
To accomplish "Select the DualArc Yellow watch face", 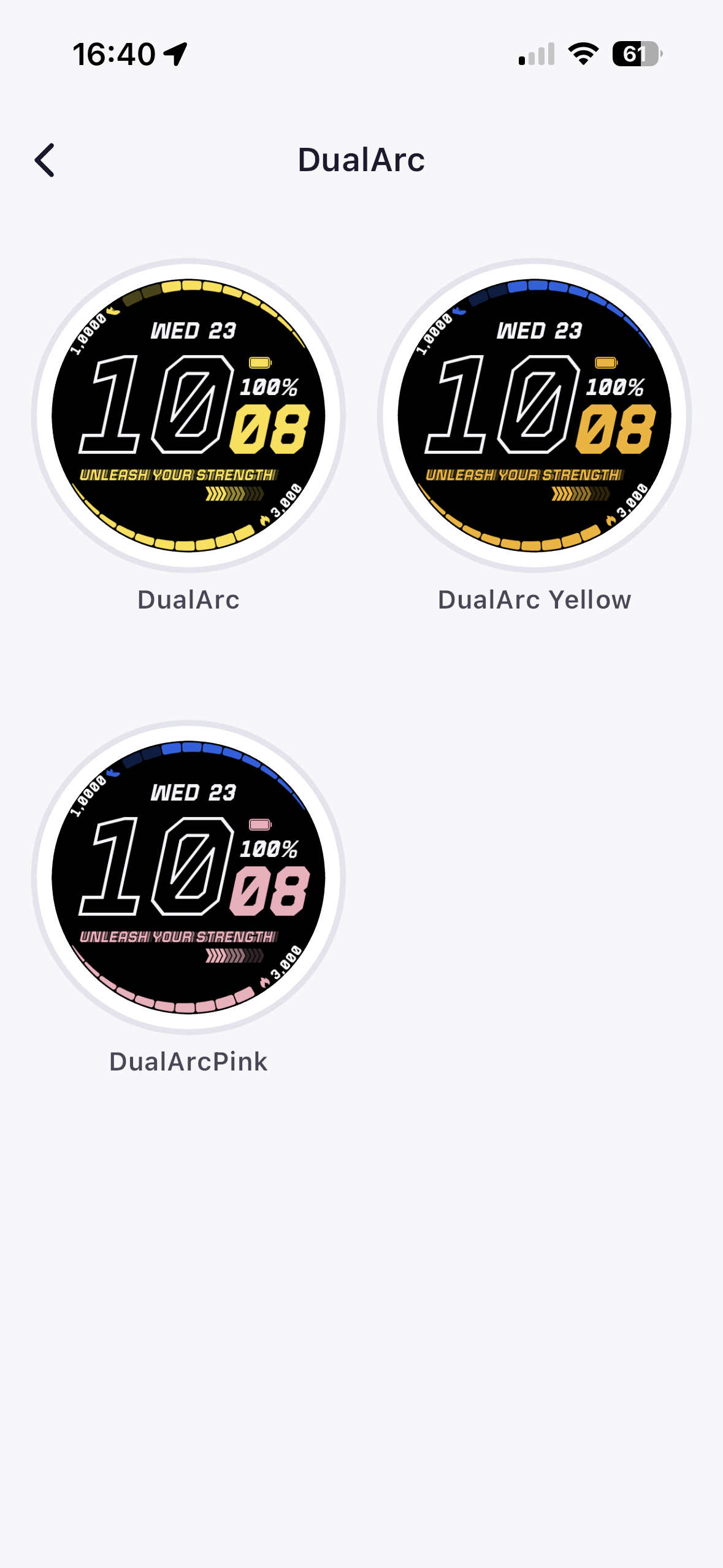I will [534, 416].
